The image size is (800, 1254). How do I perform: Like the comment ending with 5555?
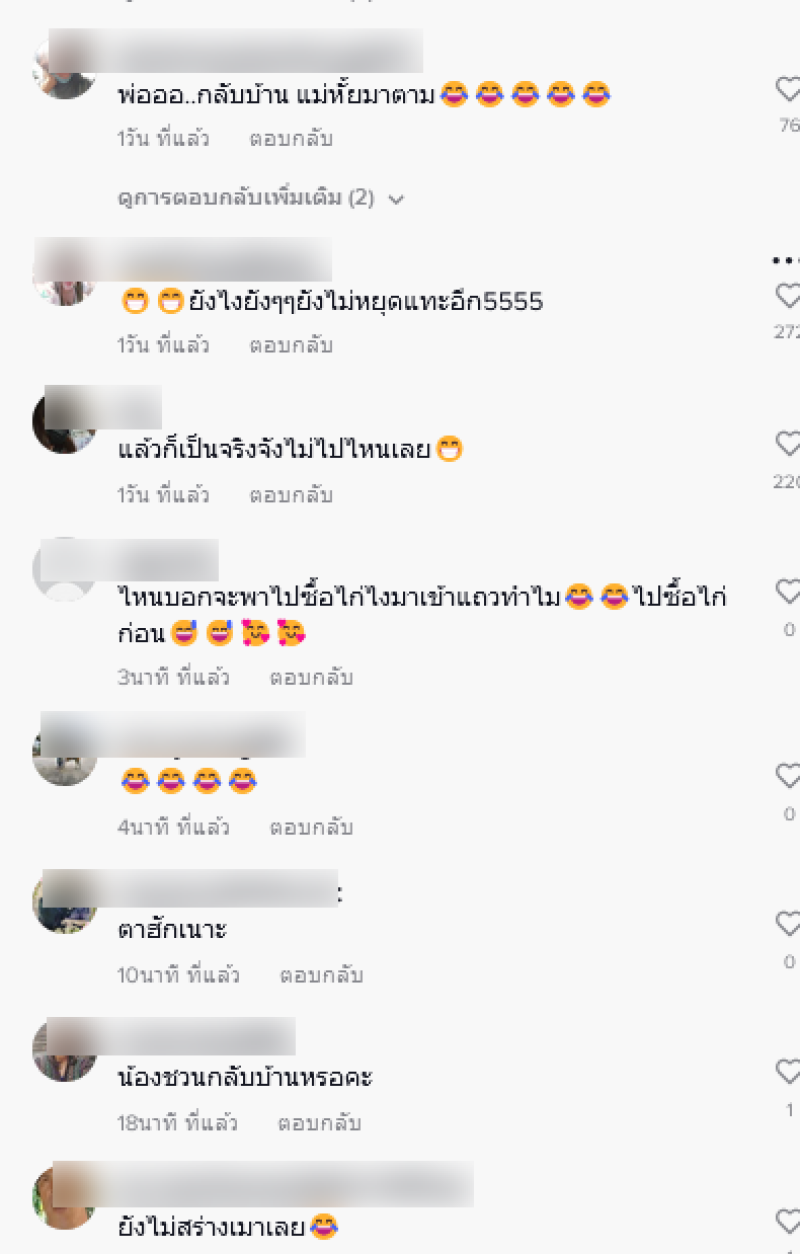pos(789,296)
